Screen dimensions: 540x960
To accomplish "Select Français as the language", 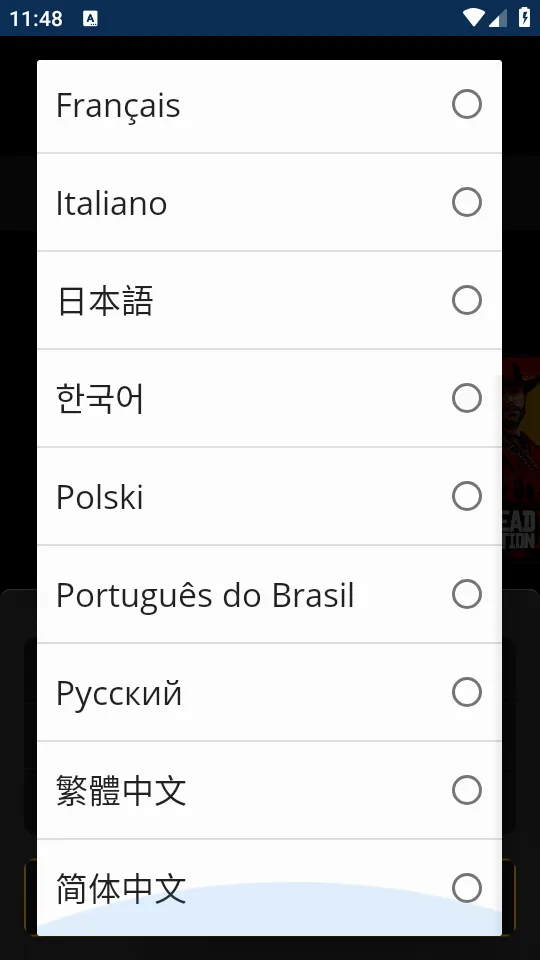I will coord(269,105).
